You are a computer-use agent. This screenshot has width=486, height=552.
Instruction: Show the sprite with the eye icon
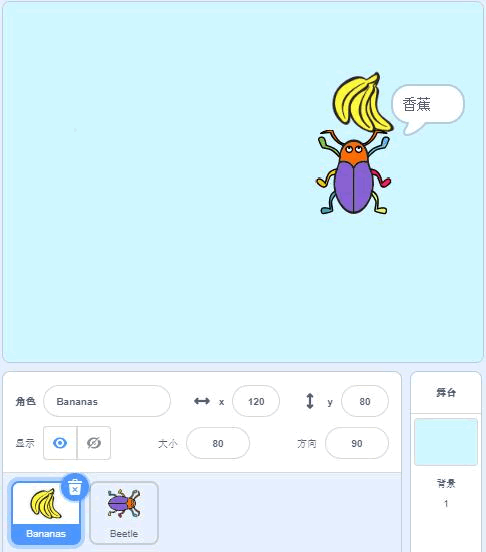pos(60,443)
